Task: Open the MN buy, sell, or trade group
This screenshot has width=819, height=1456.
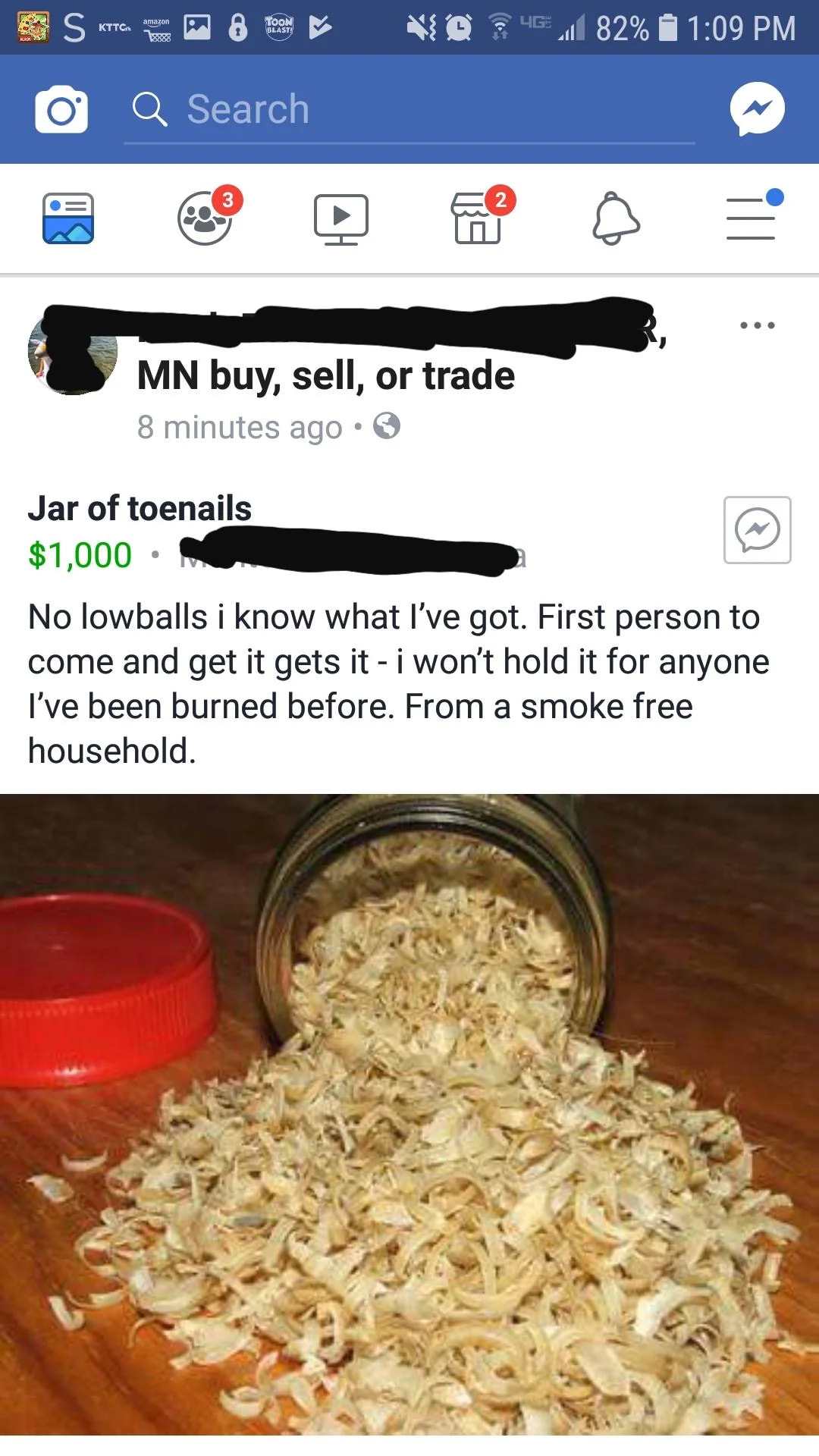Action: click(x=326, y=376)
